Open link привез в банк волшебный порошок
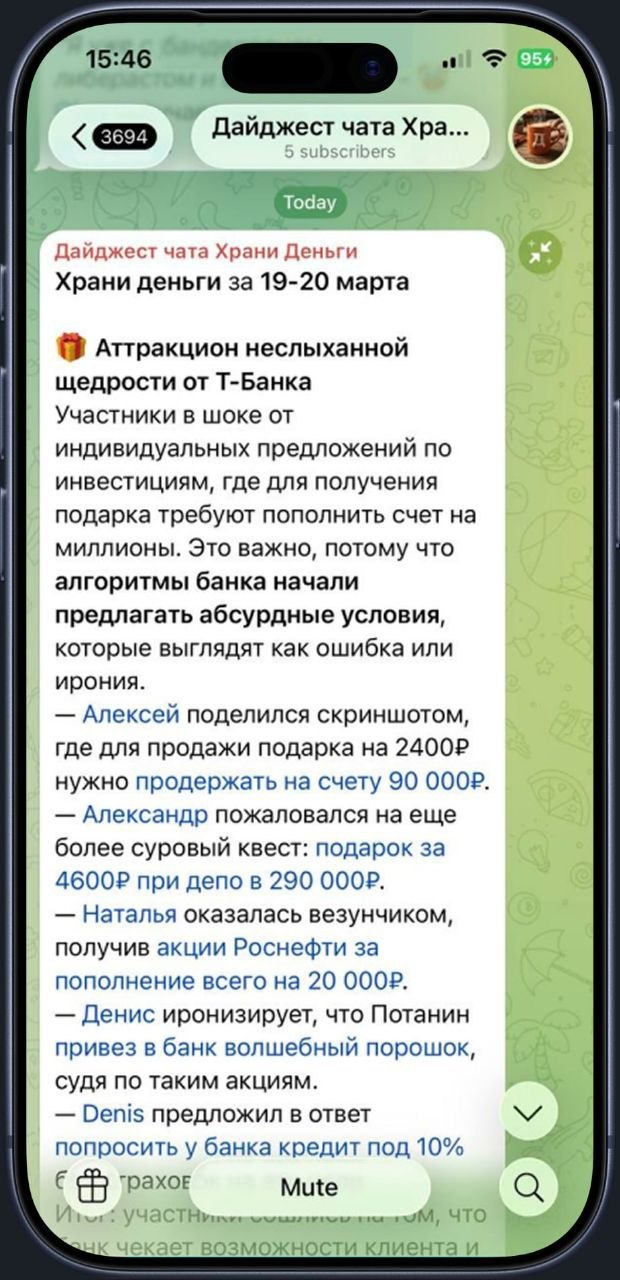 [x=262, y=1048]
